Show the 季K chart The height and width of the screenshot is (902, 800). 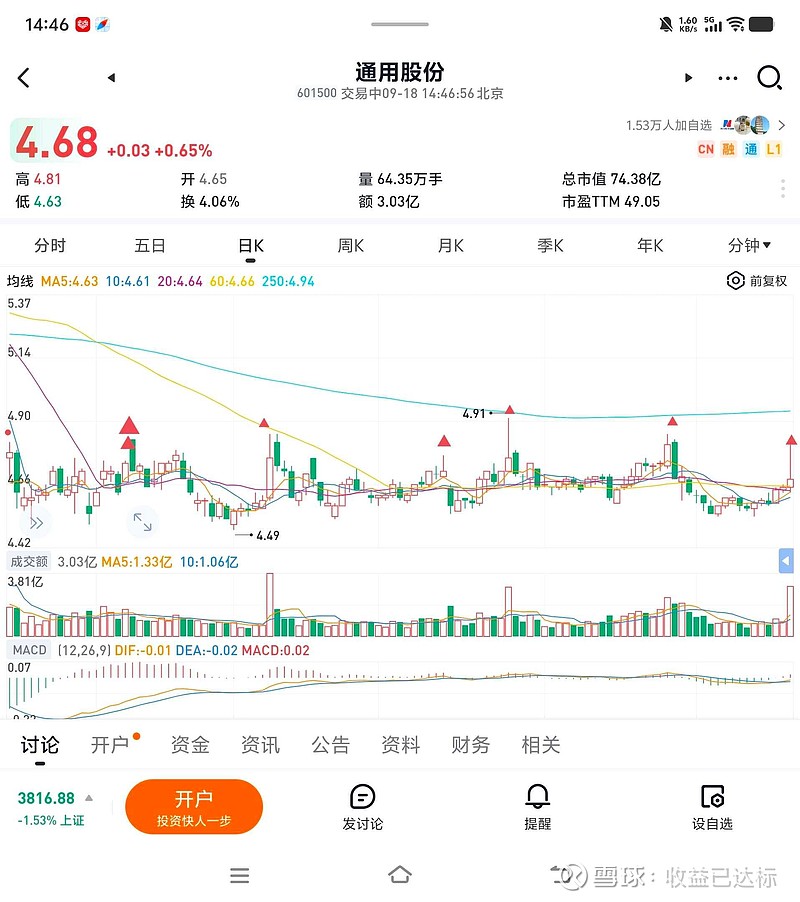click(x=551, y=245)
